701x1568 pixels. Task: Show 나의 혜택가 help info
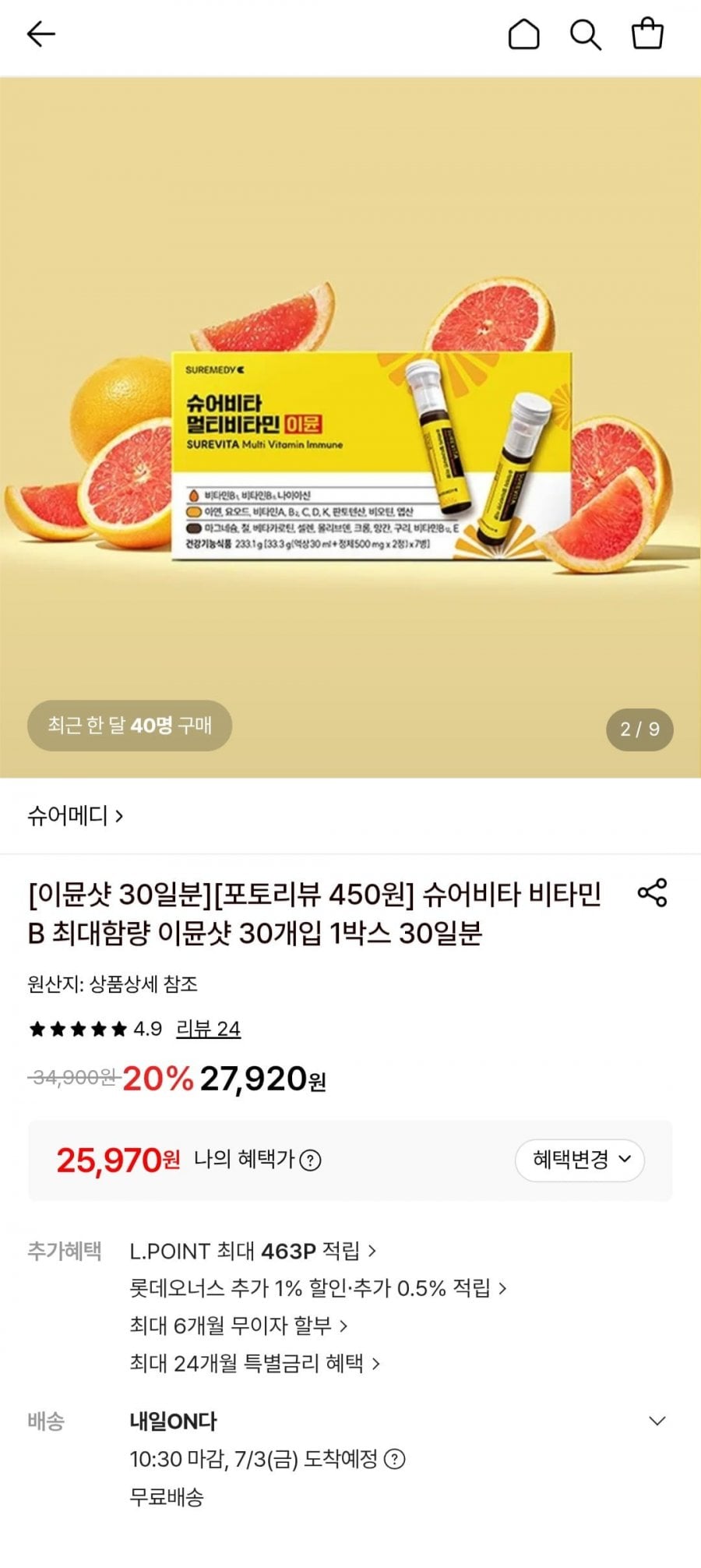310,1160
